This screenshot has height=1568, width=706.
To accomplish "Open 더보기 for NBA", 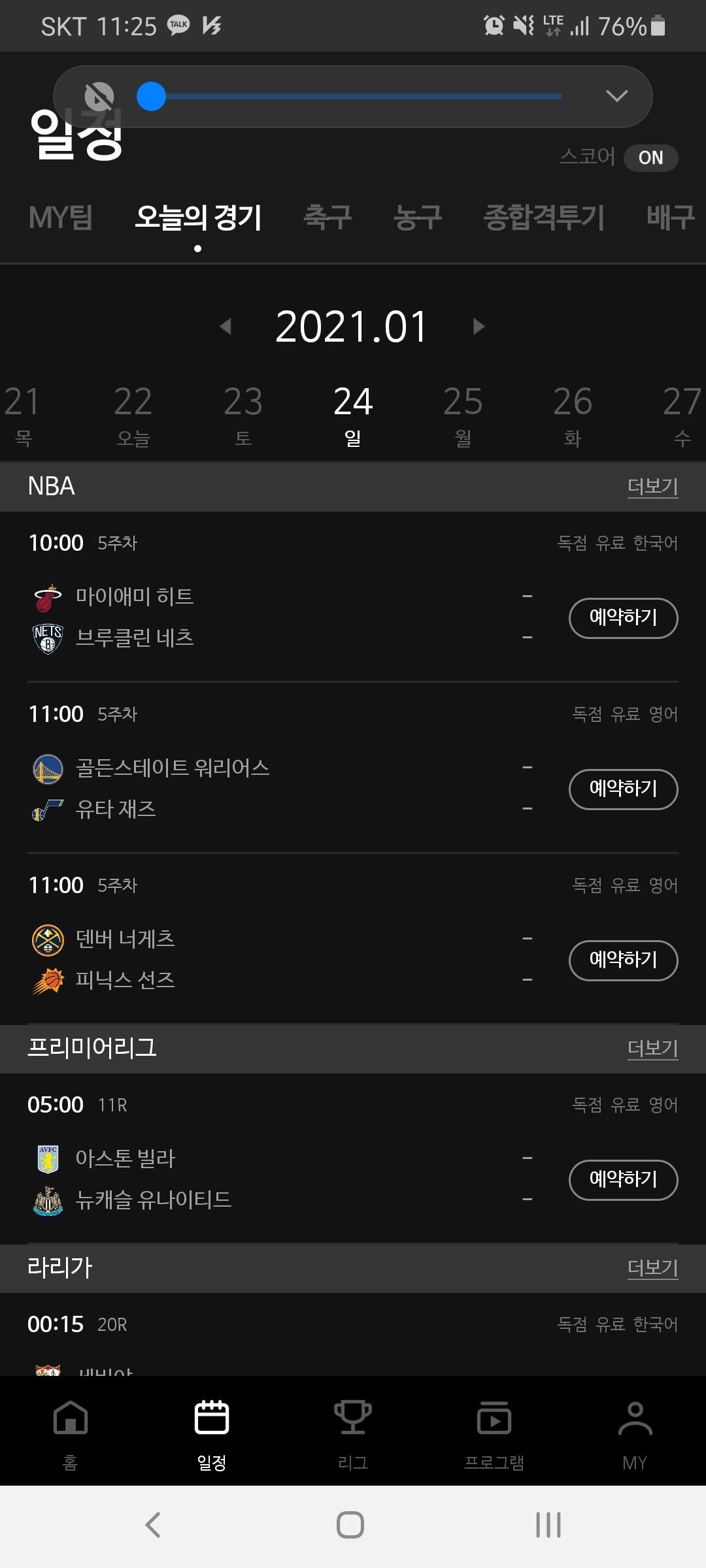I will 652,487.
